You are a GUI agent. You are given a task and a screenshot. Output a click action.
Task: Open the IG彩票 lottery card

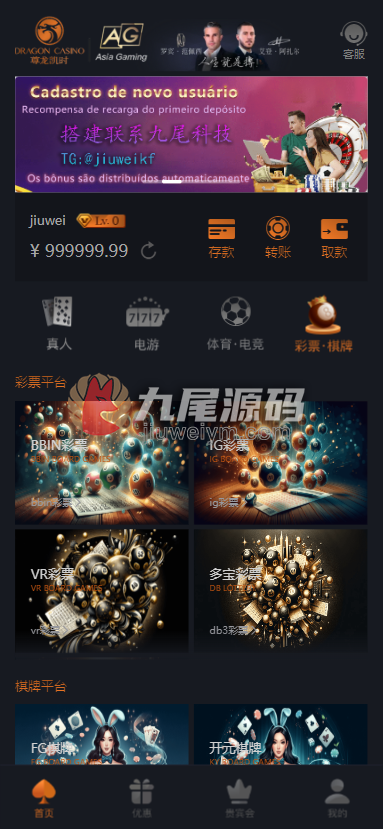click(x=280, y=463)
